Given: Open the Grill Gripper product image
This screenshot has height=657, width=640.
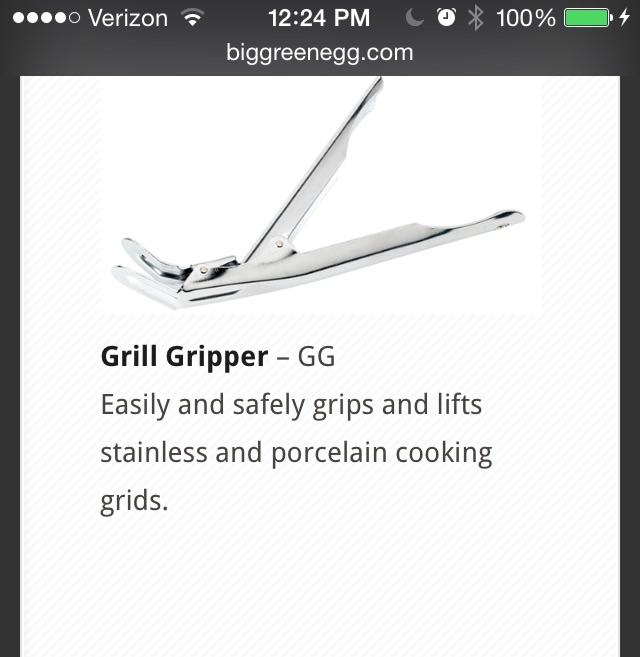Looking at the screenshot, I should pos(321,195).
